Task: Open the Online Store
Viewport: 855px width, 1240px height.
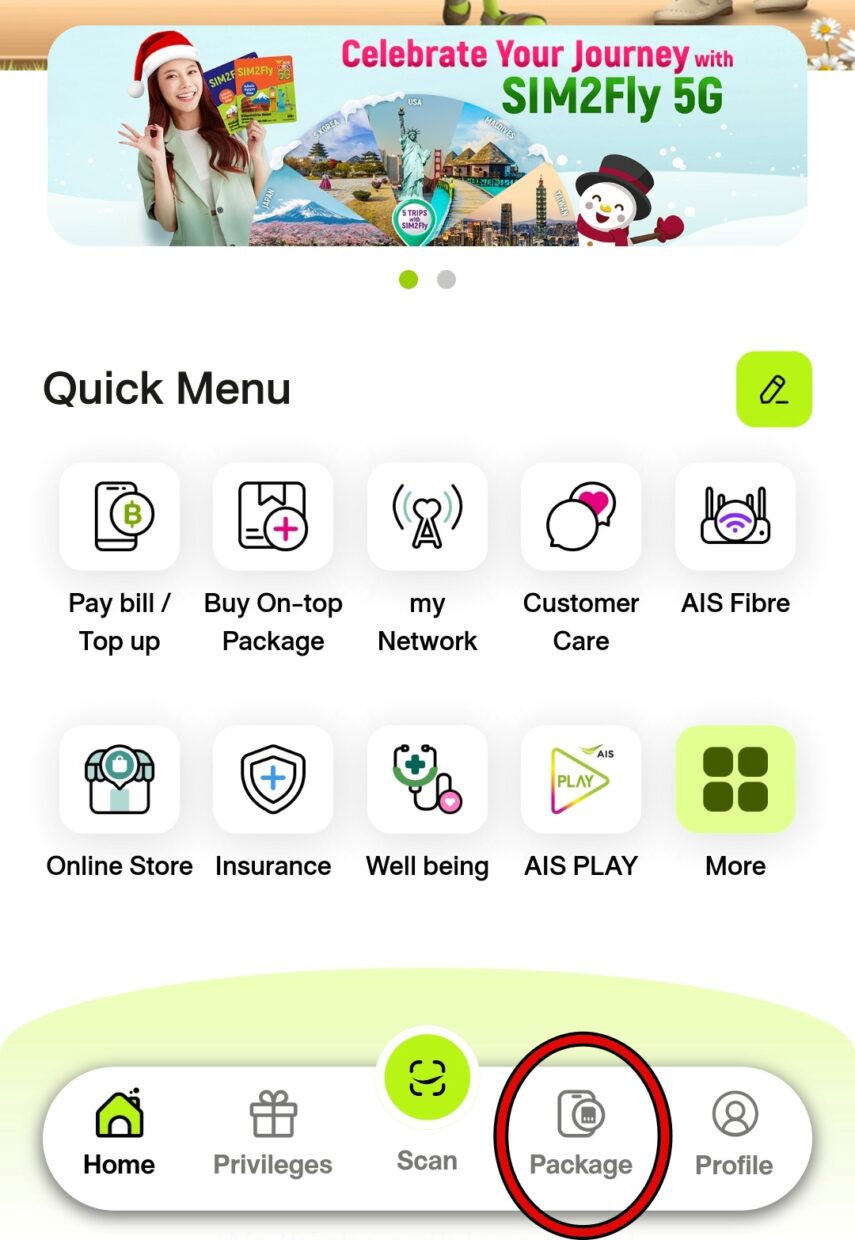Action: click(119, 779)
